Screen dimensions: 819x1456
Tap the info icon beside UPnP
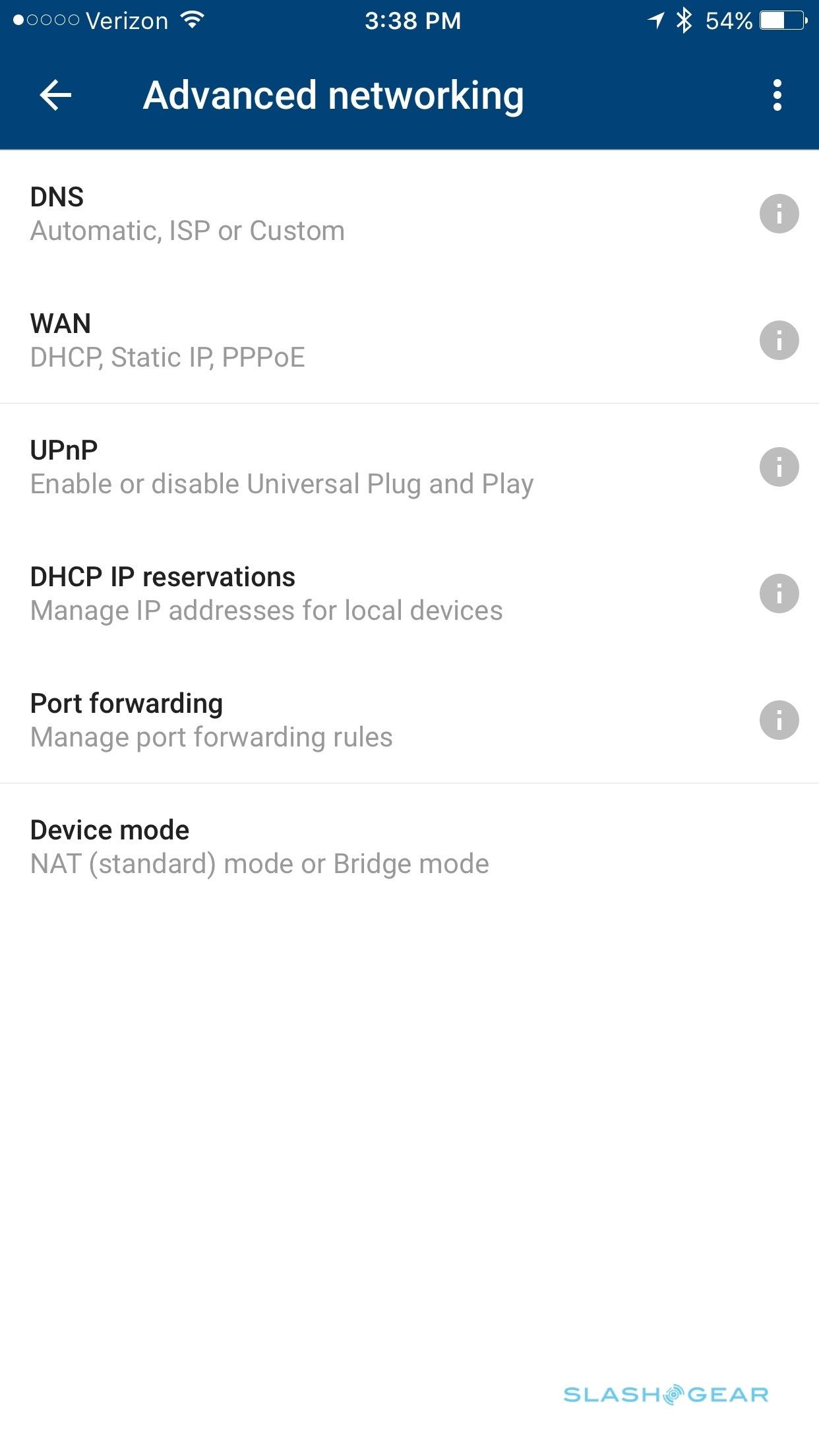pyautogui.click(x=779, y=467)
